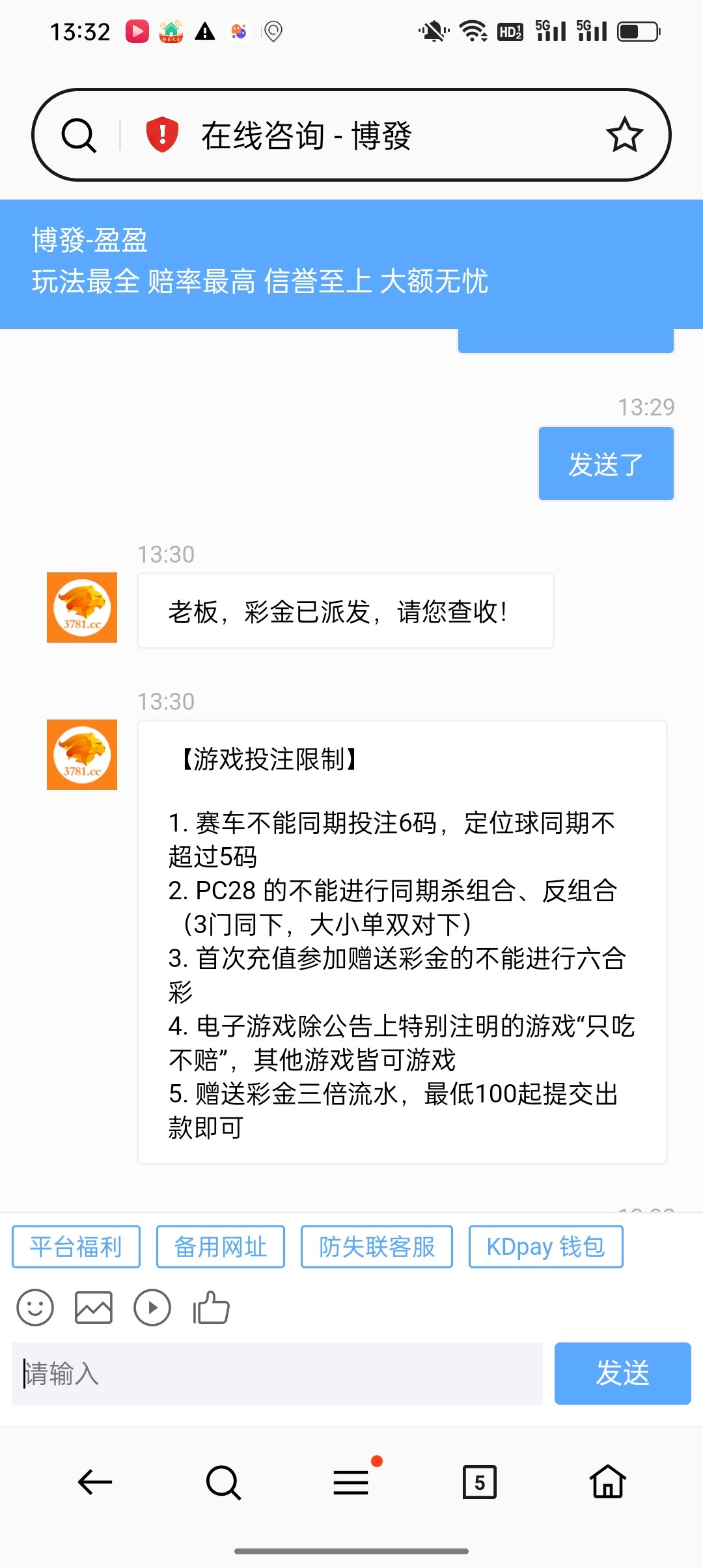Tap the thumbs-up rating icon
The image size is (703, 1568).
coord(211,1308)
